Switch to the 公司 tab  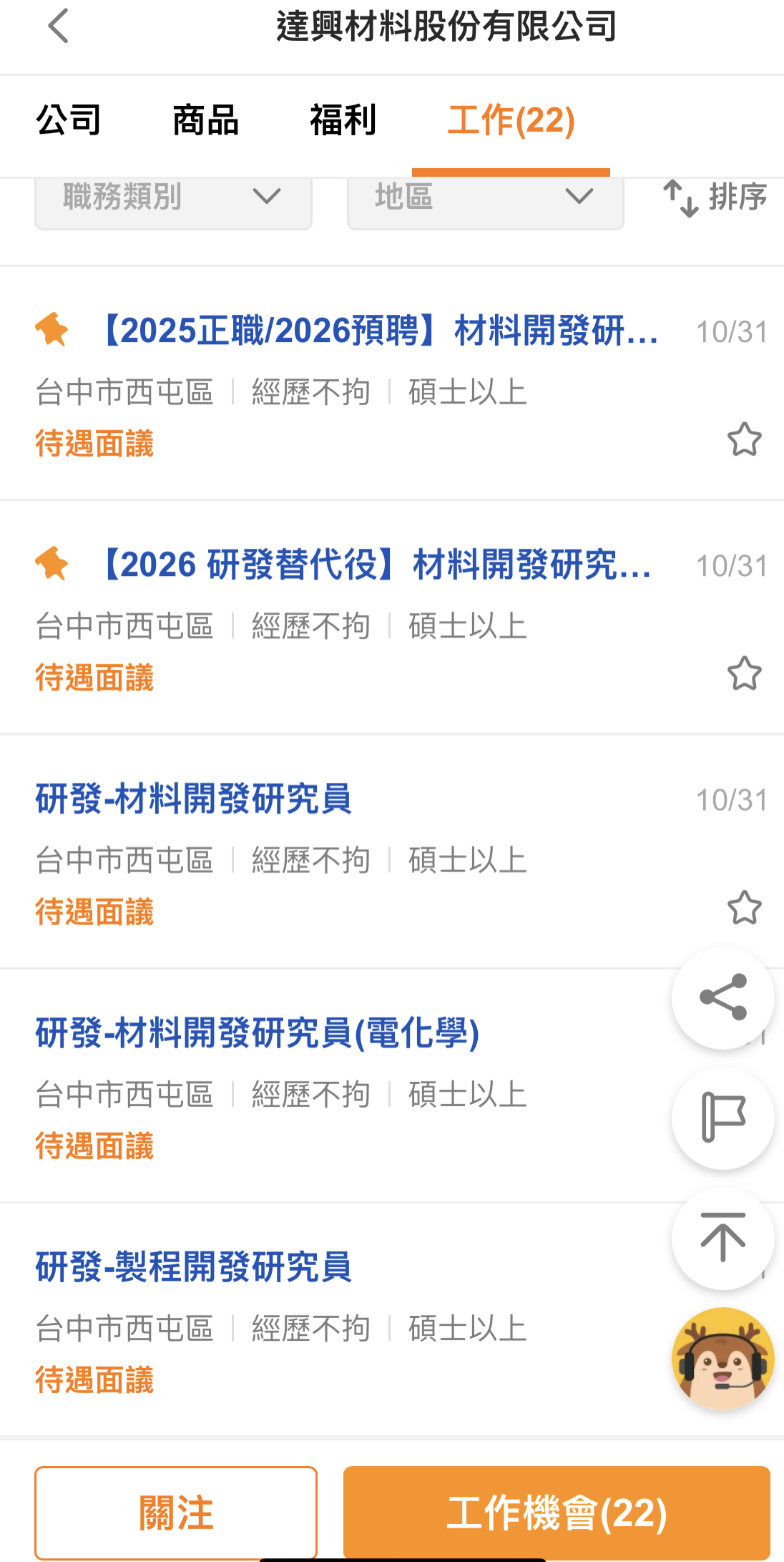coord(69,120)
